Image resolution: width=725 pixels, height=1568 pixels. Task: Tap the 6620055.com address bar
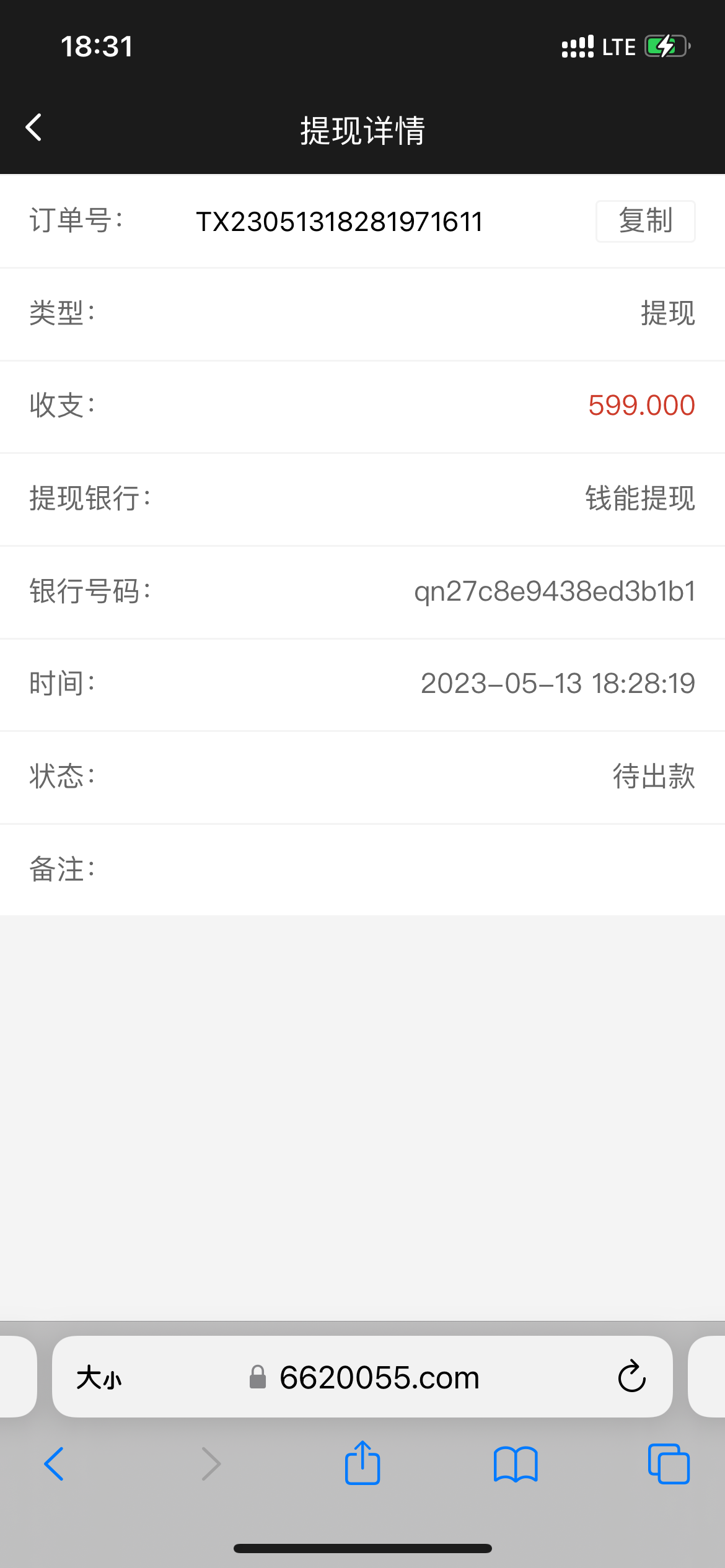(379, 1378)
